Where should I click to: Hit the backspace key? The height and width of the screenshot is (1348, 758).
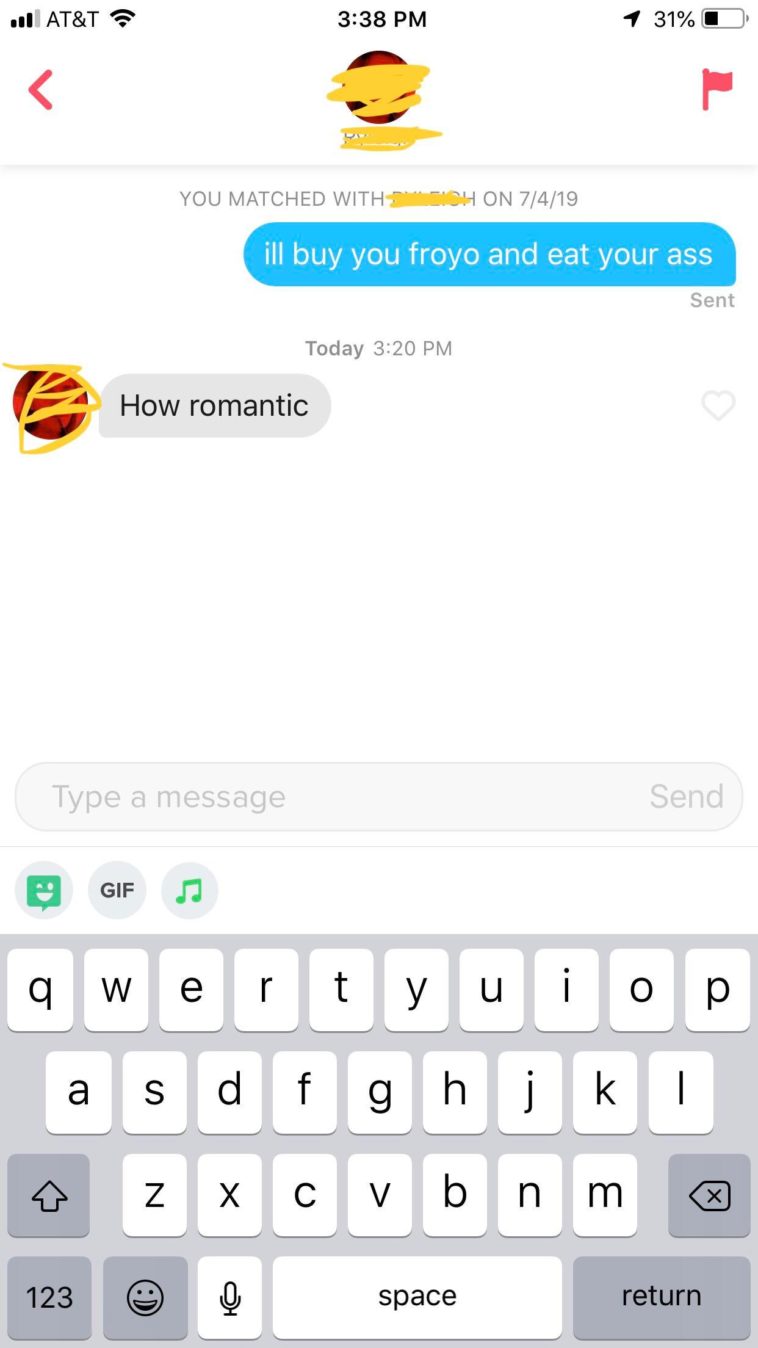[709, 1195]
